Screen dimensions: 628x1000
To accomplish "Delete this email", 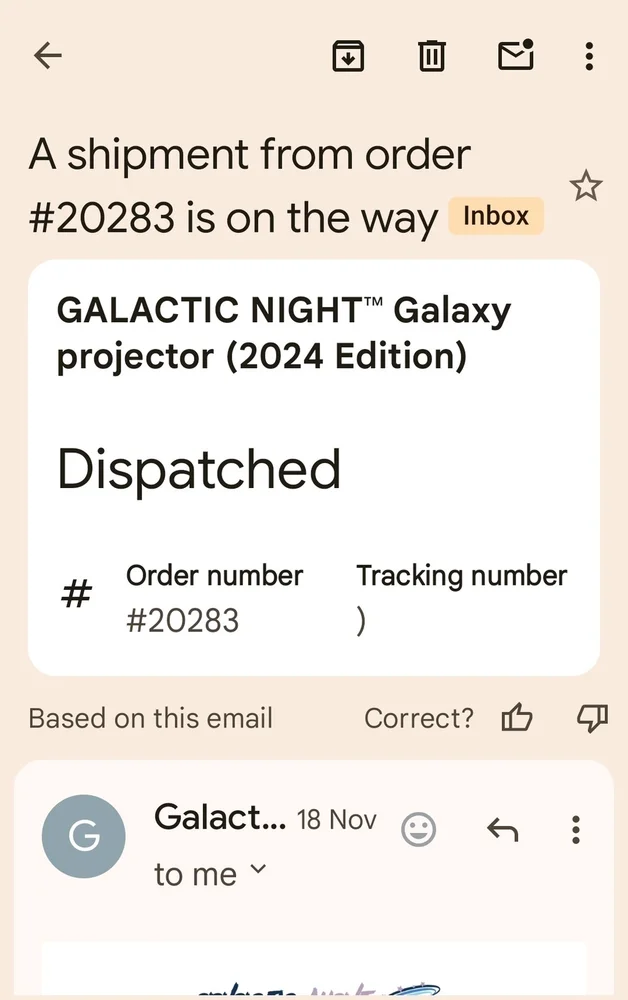I will click(431, 56).
